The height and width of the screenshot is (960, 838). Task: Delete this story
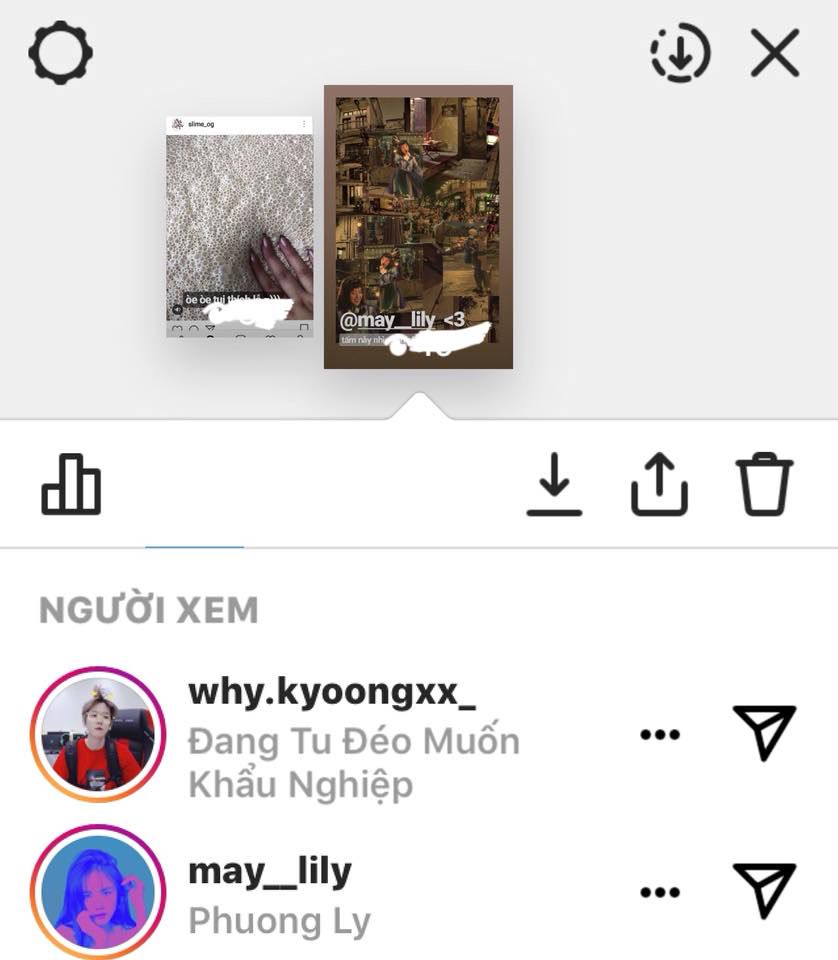765,485
